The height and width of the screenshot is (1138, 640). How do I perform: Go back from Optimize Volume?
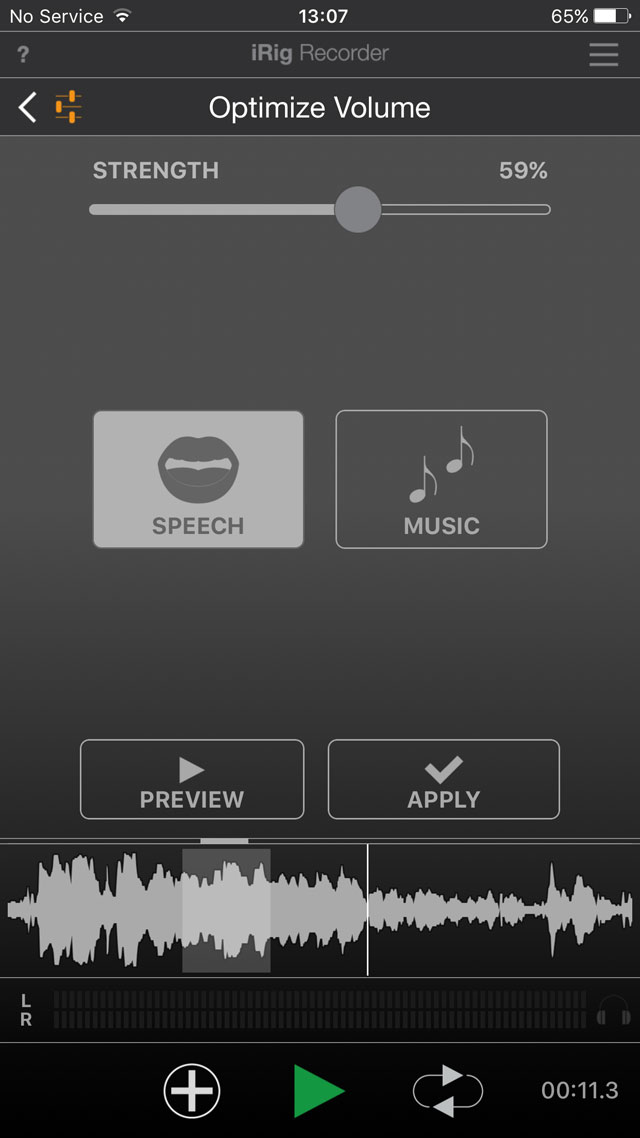click(28, 107)
